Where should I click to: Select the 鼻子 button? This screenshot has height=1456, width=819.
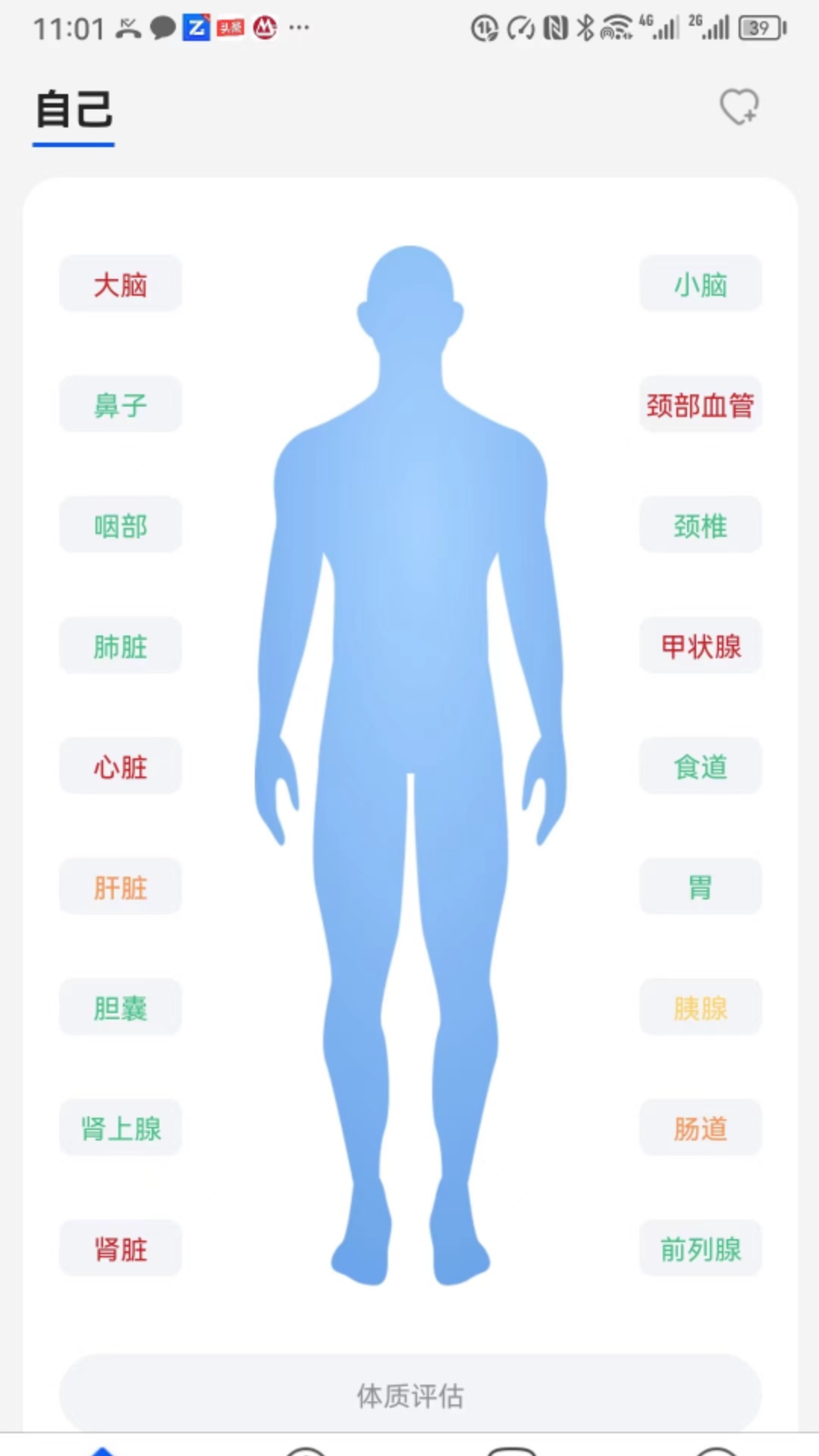[121, 405]
